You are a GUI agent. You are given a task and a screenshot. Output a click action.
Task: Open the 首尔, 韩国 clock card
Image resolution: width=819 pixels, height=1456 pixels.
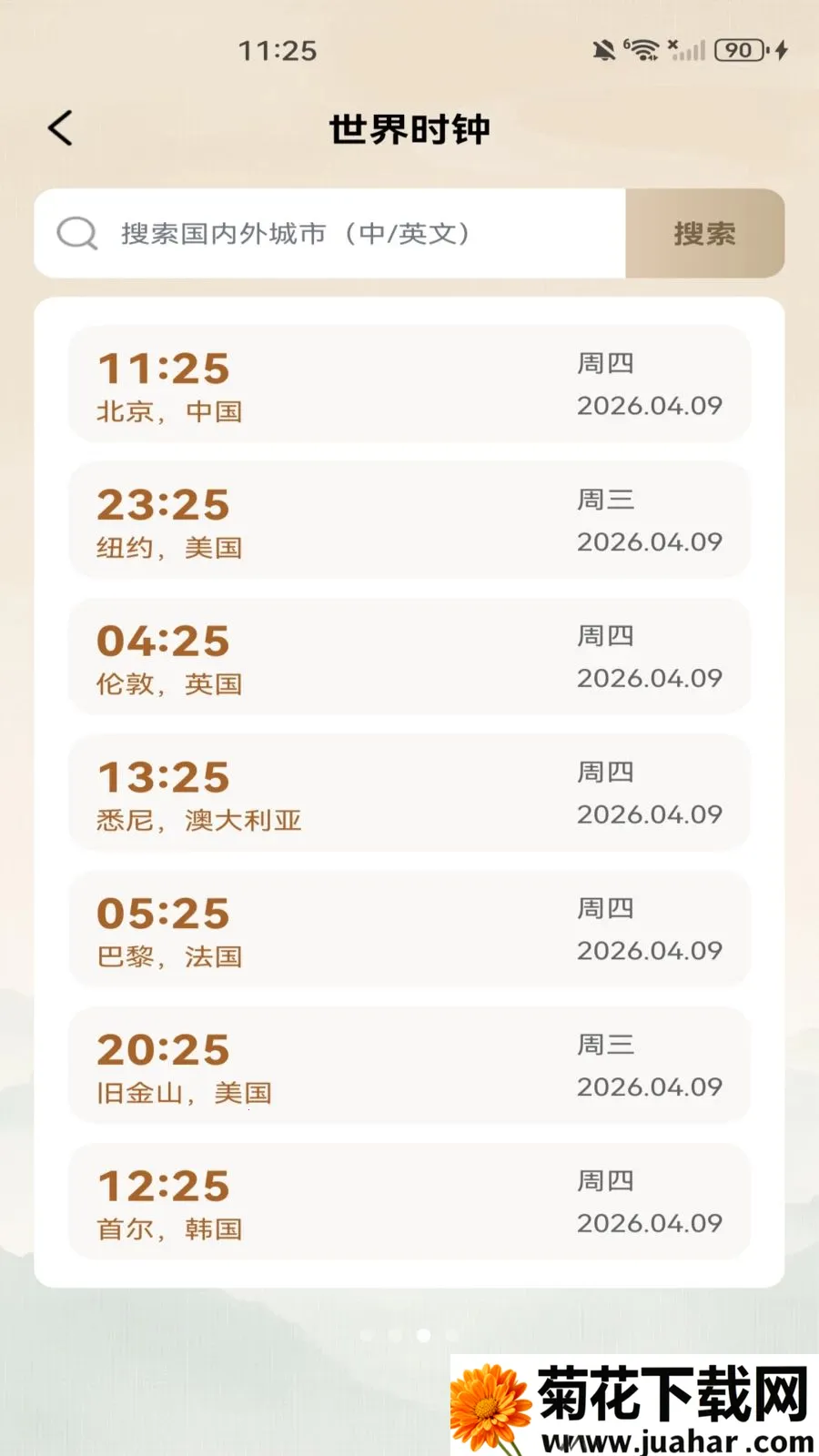tap(409, 1202)
